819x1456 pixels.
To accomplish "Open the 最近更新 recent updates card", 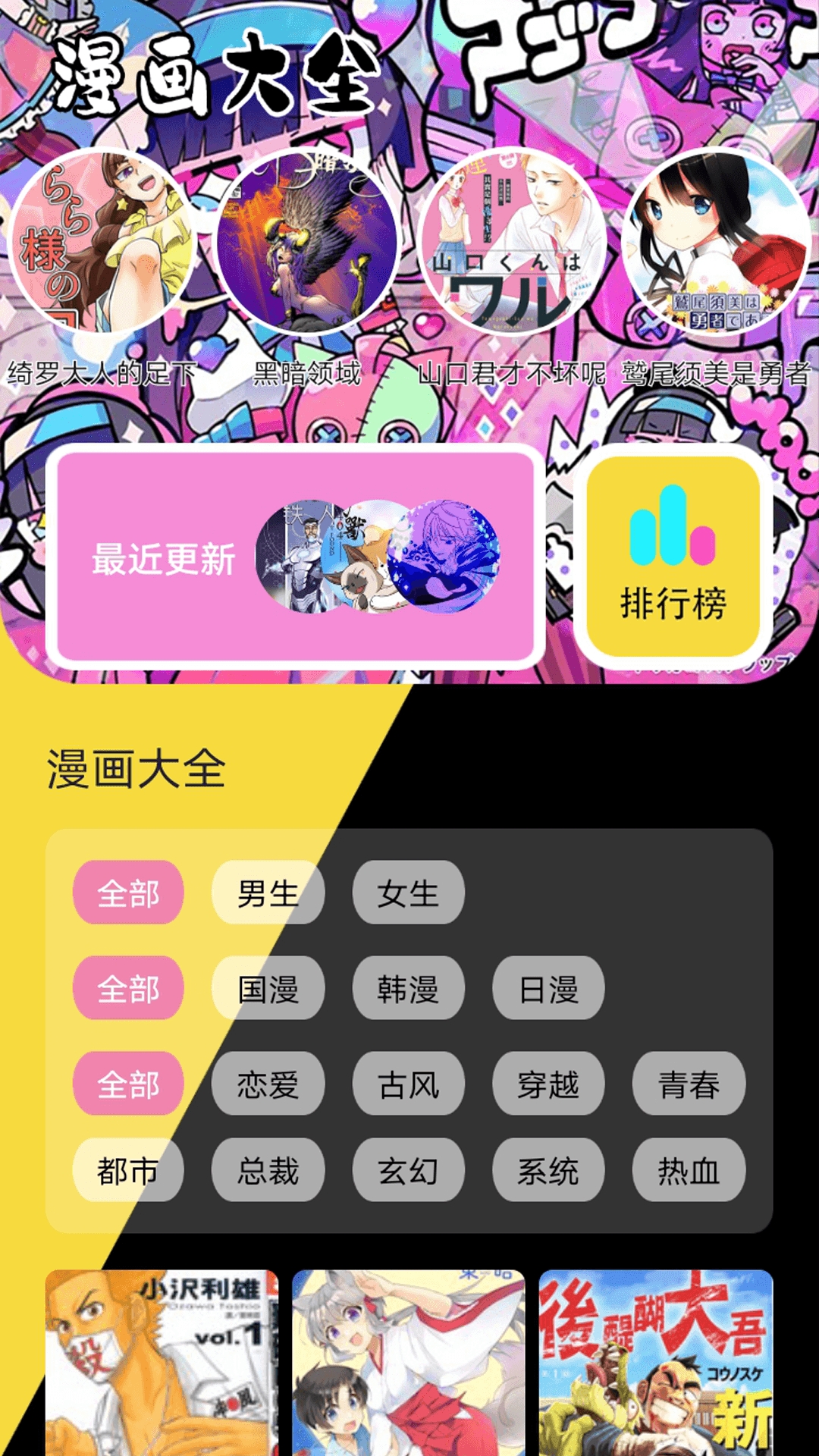I will tap(297, 557).
